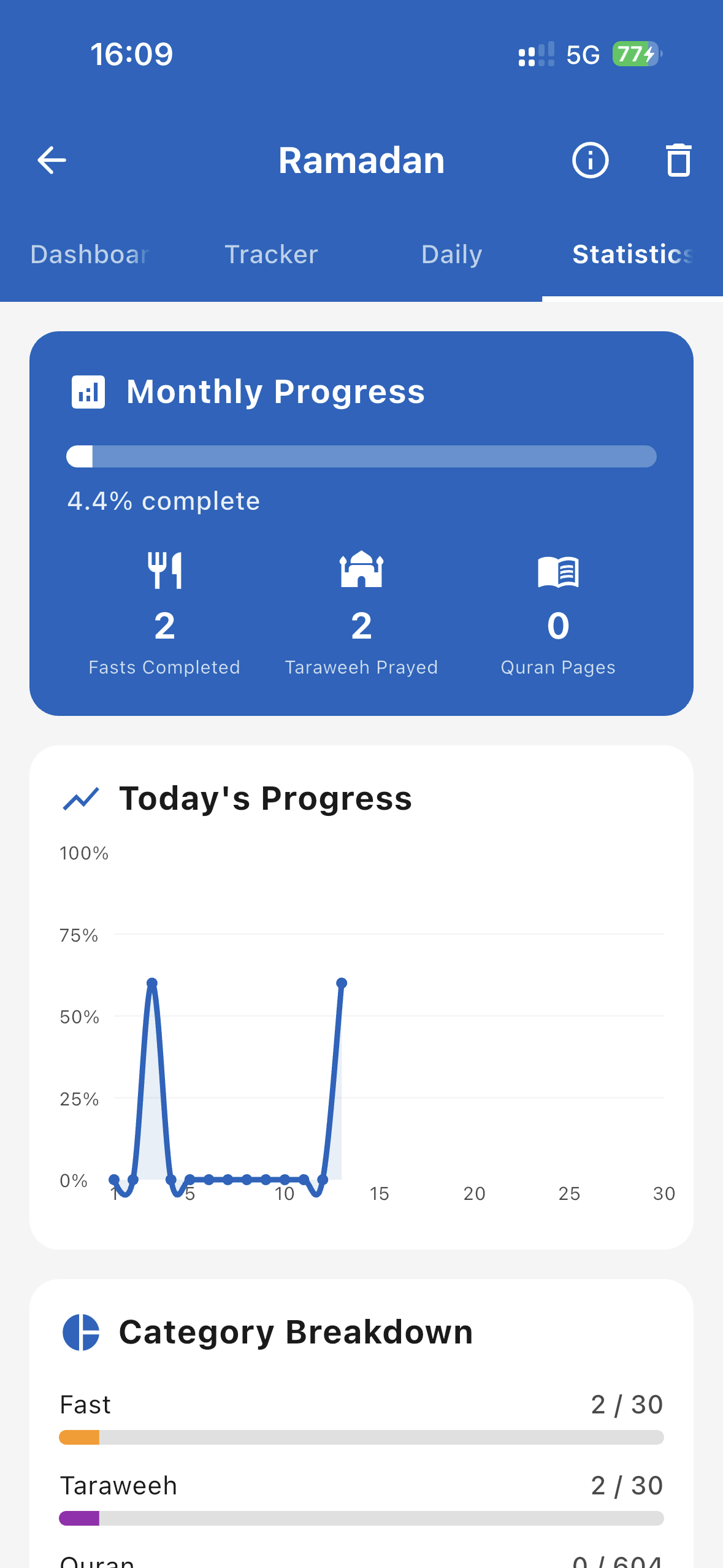Click the 4.4% complete label
This screenshot has width=723, height=1568.
pos(164,501)
